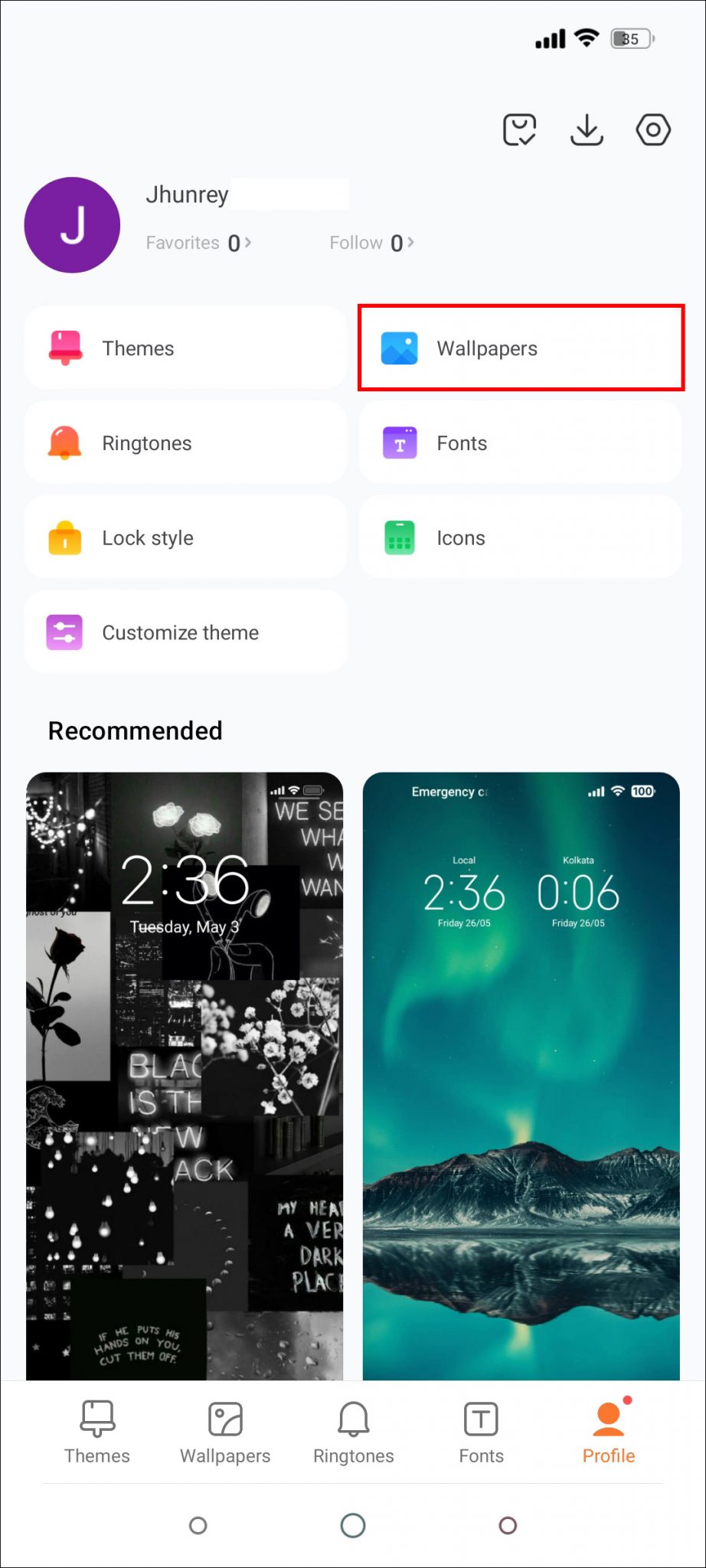Viewport: 706px width, 1568px height.
Task: Open the purple Fonts icon
Action: click(399, 442)
